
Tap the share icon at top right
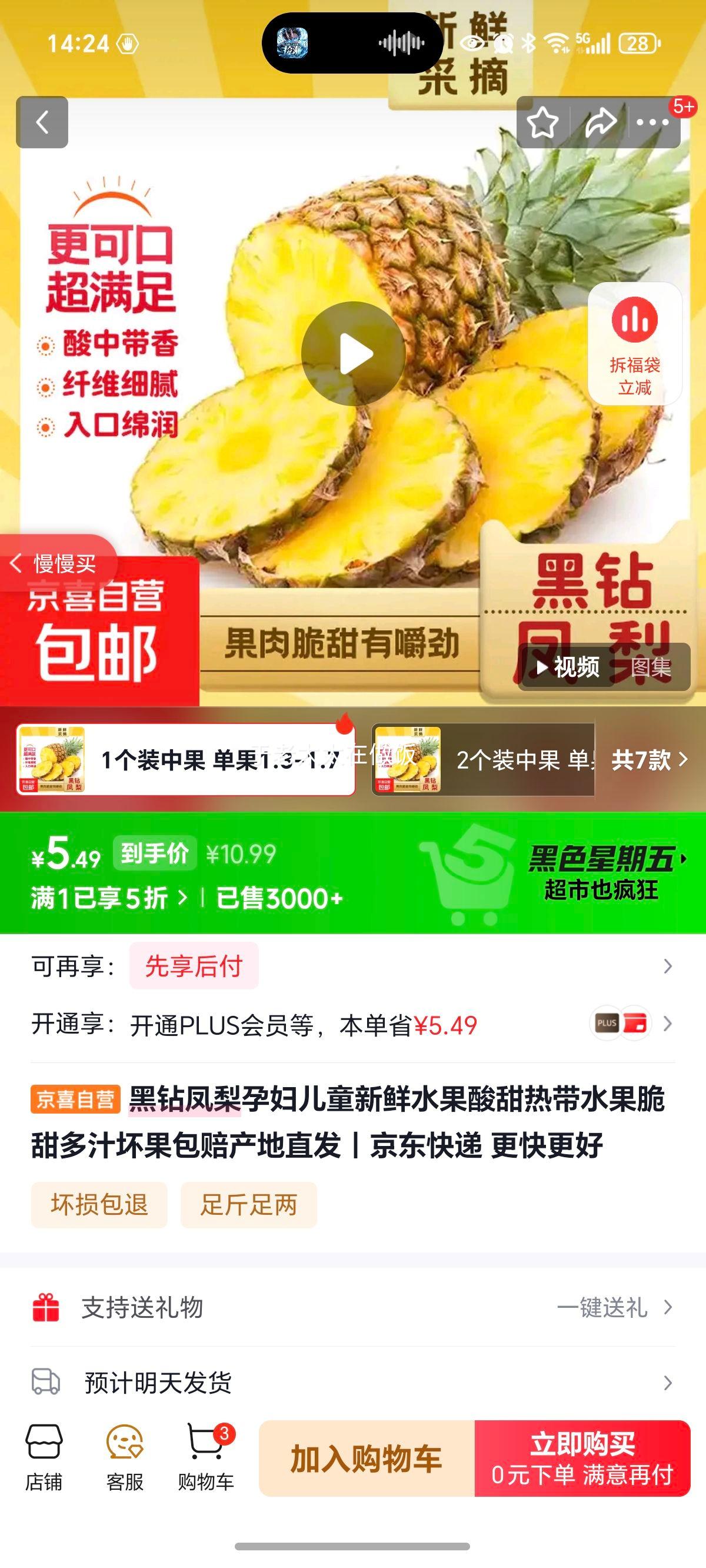point(602,122)
